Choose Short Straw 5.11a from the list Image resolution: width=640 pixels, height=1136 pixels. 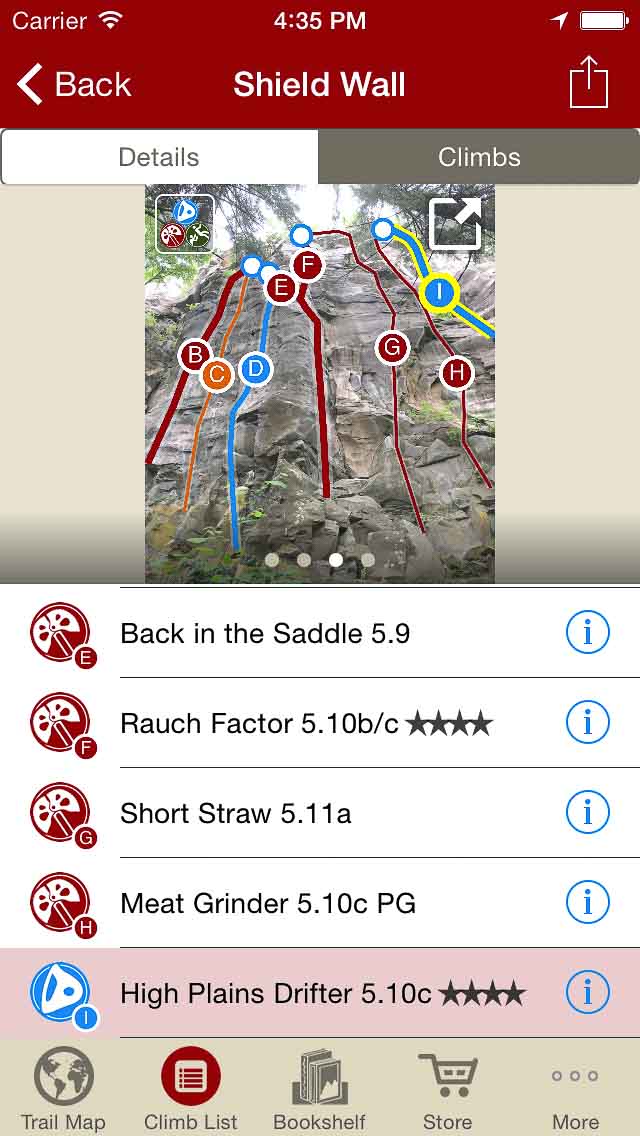[236, 813]
